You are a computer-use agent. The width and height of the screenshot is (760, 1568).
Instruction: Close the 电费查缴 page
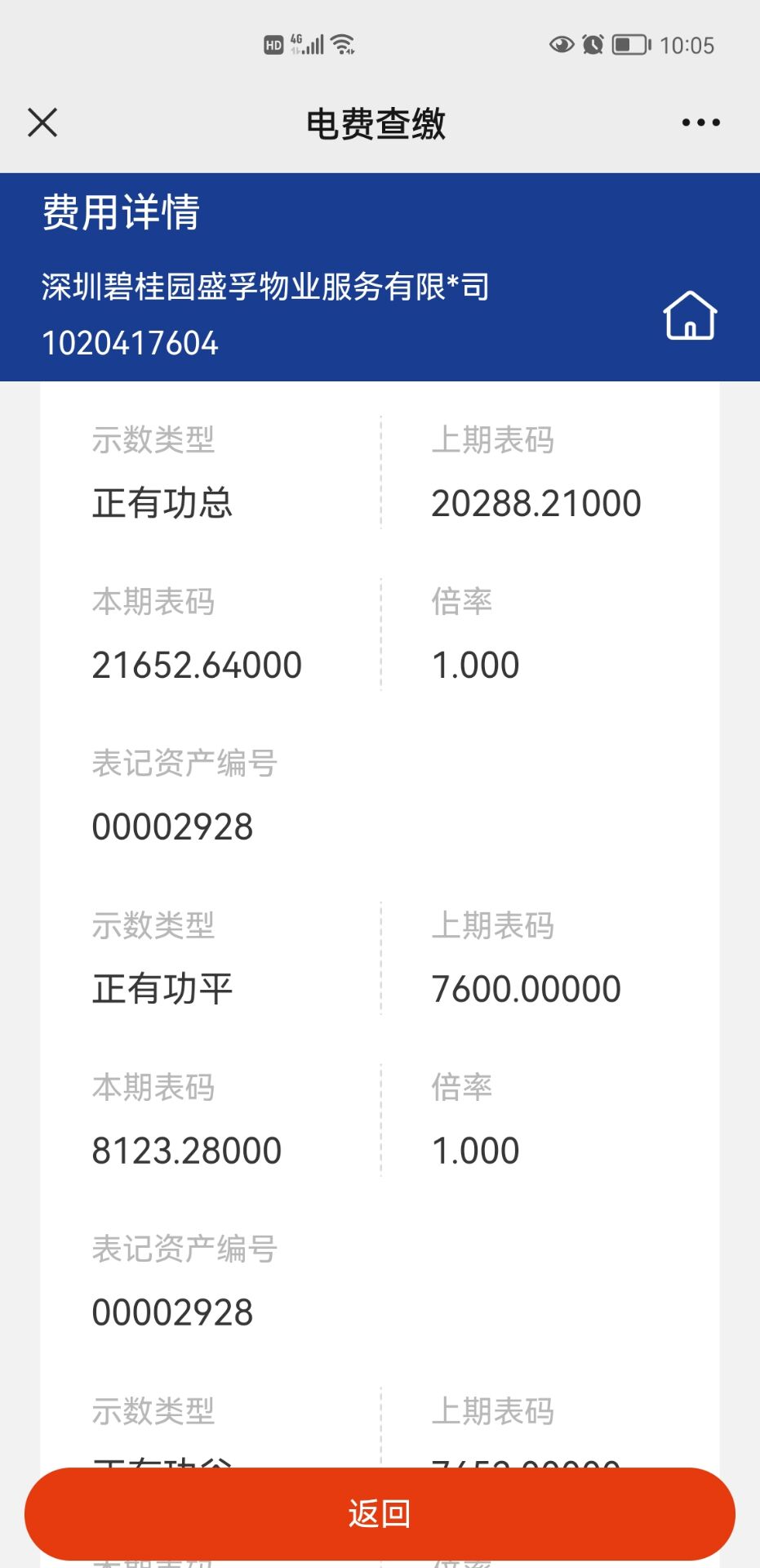pos(42,122)
